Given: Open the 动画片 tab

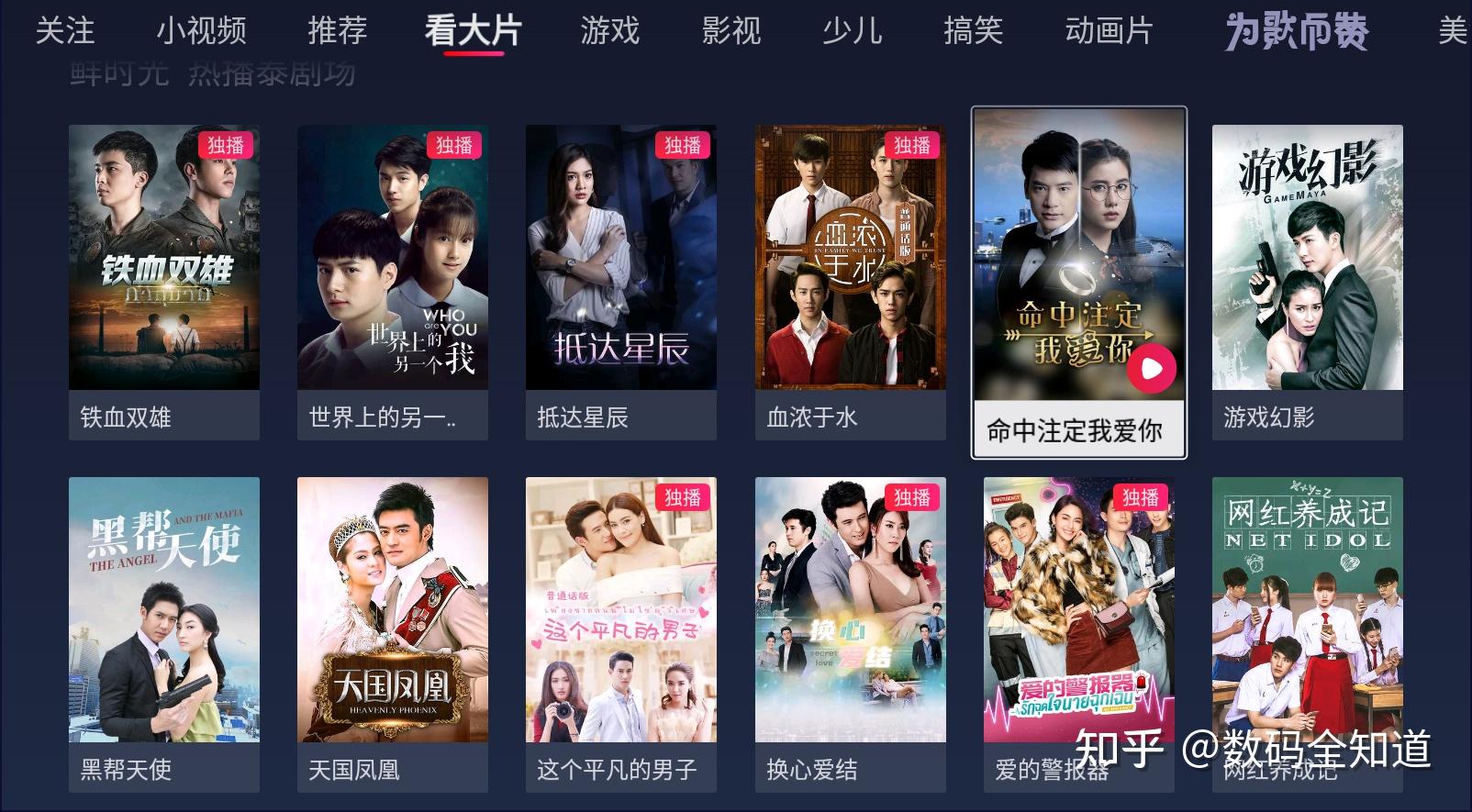Looking at the screenshot, I should coord(1109,31).
